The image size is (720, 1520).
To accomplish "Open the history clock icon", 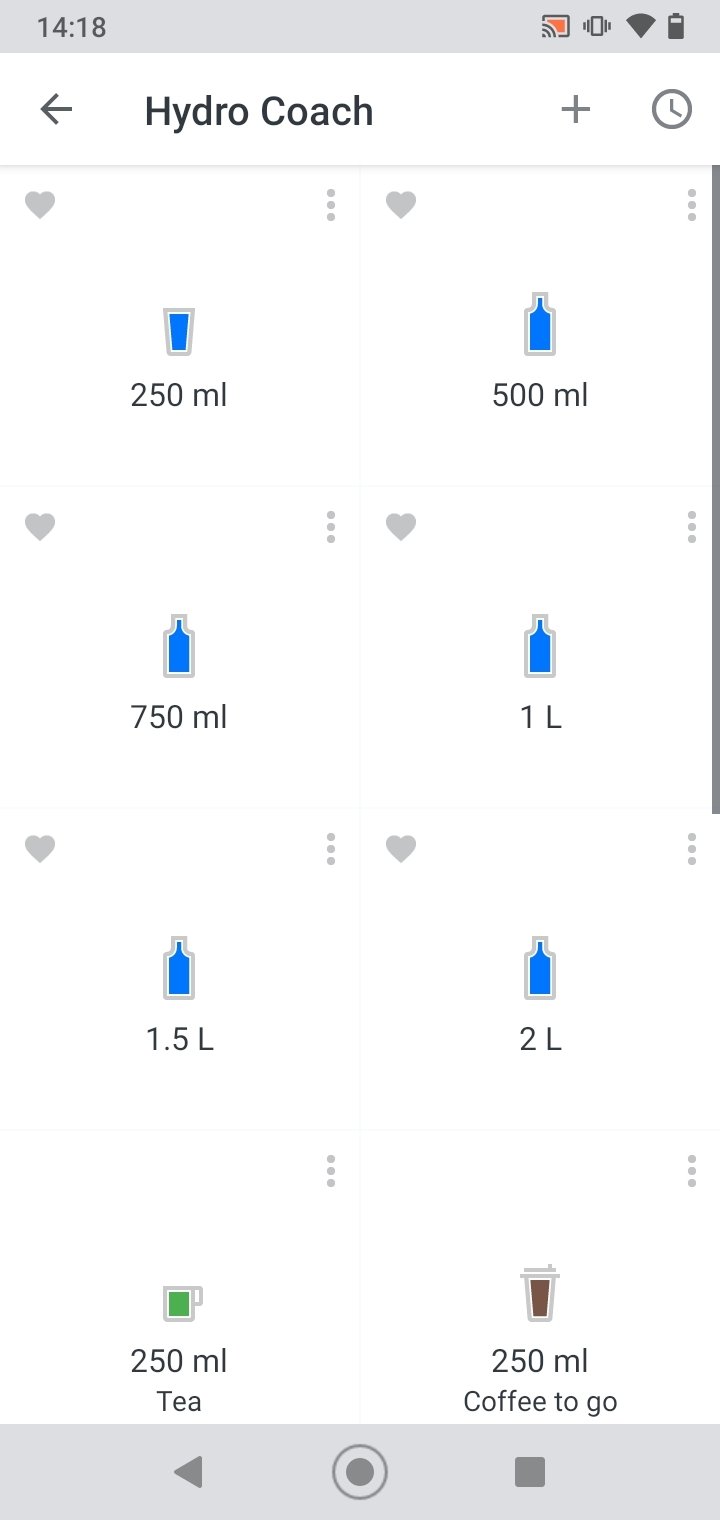I will coord(672,110).
